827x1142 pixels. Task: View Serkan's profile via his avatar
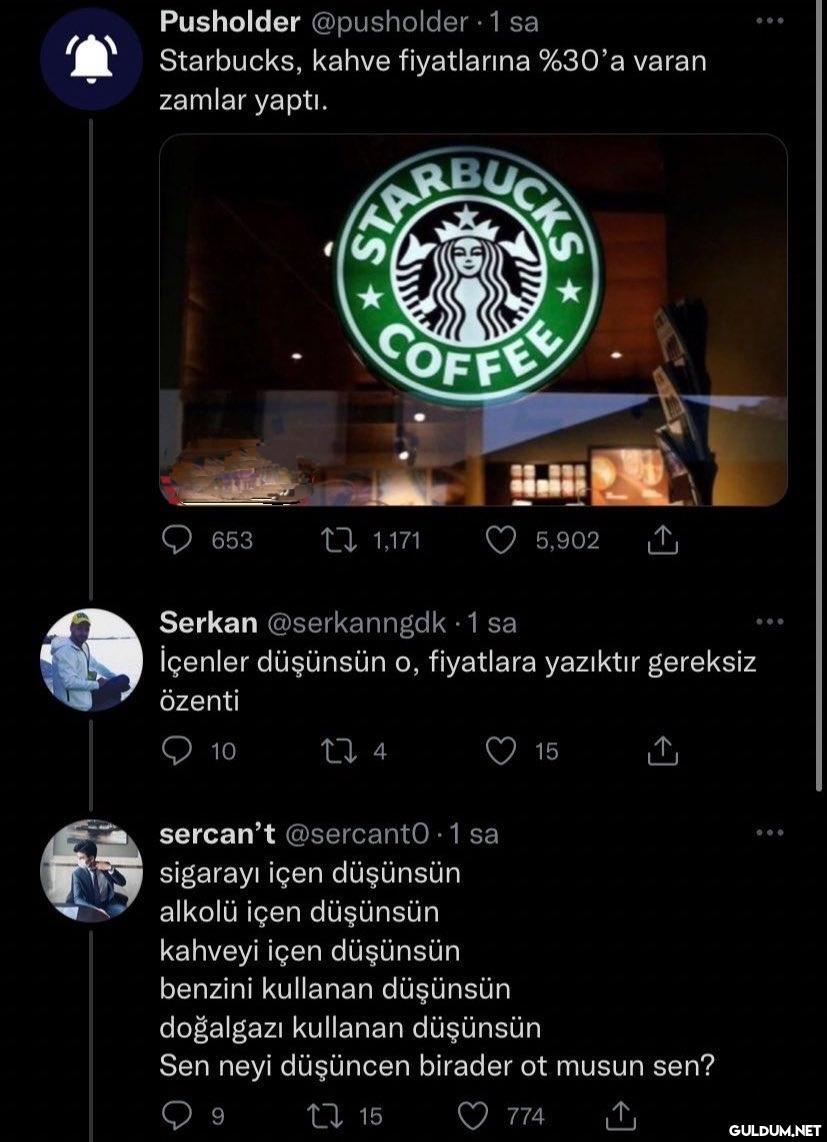tap(90, 660)
